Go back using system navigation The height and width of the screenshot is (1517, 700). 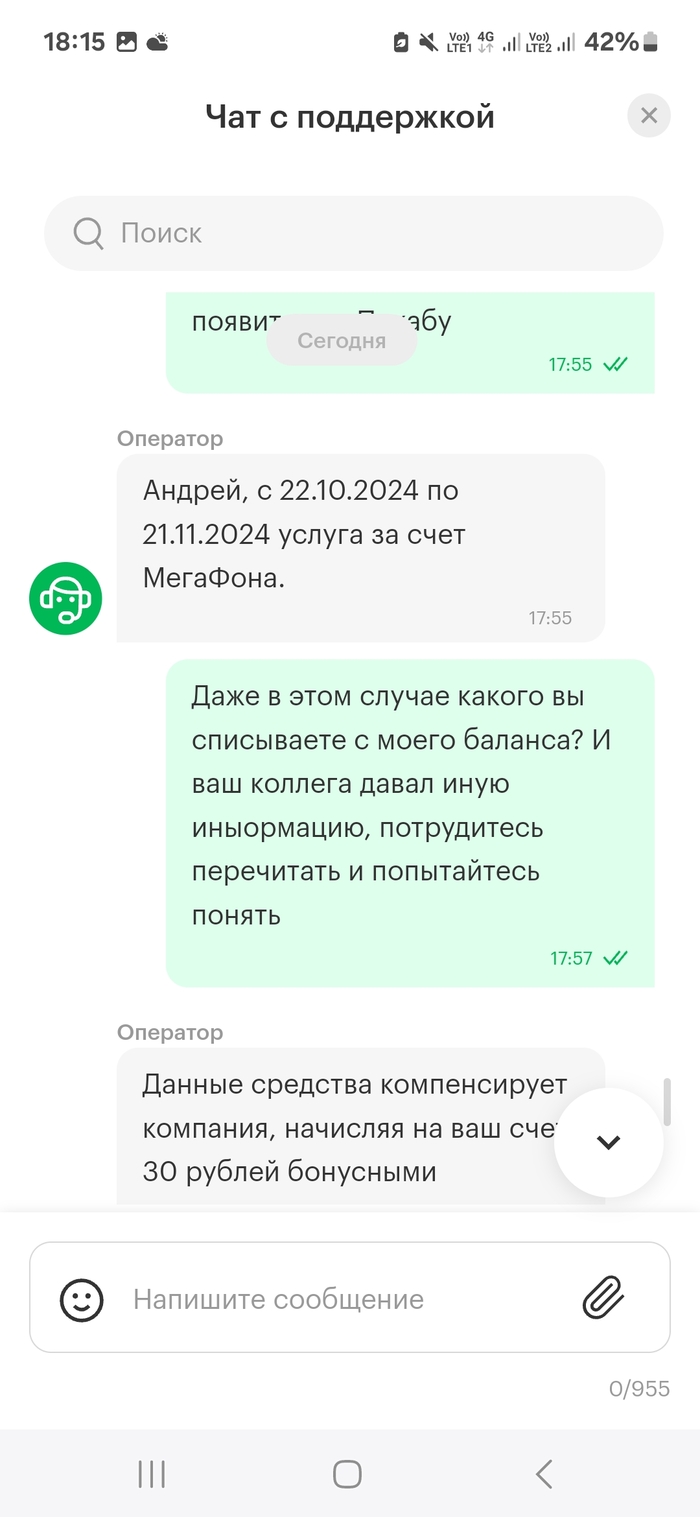coord(544,1473)
